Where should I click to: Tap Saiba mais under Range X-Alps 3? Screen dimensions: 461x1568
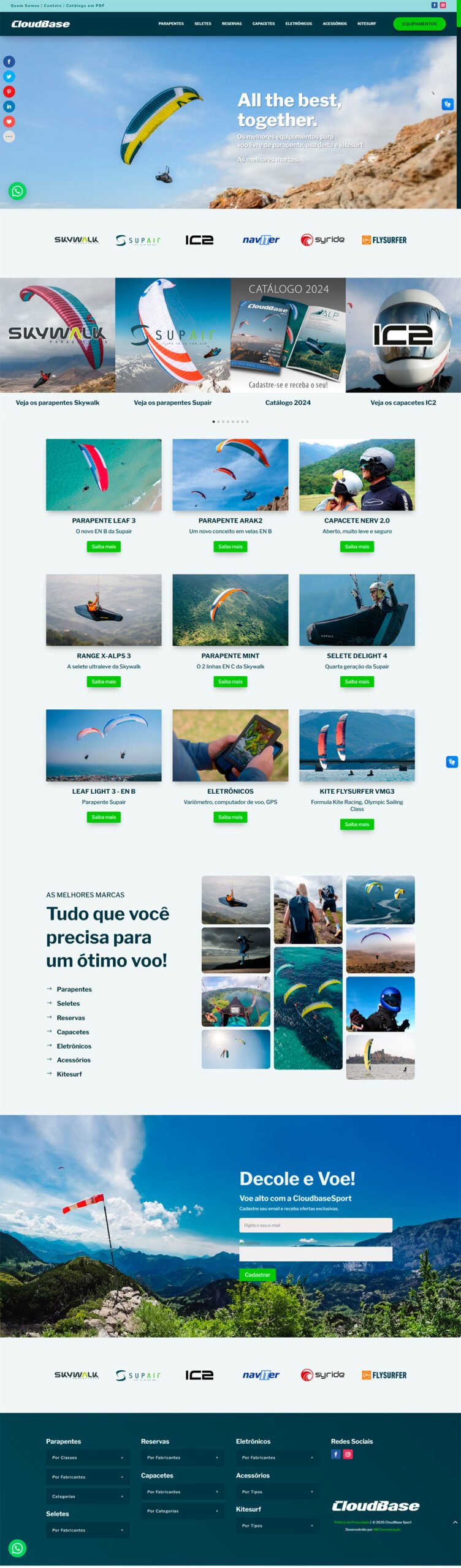coord(104,682)
